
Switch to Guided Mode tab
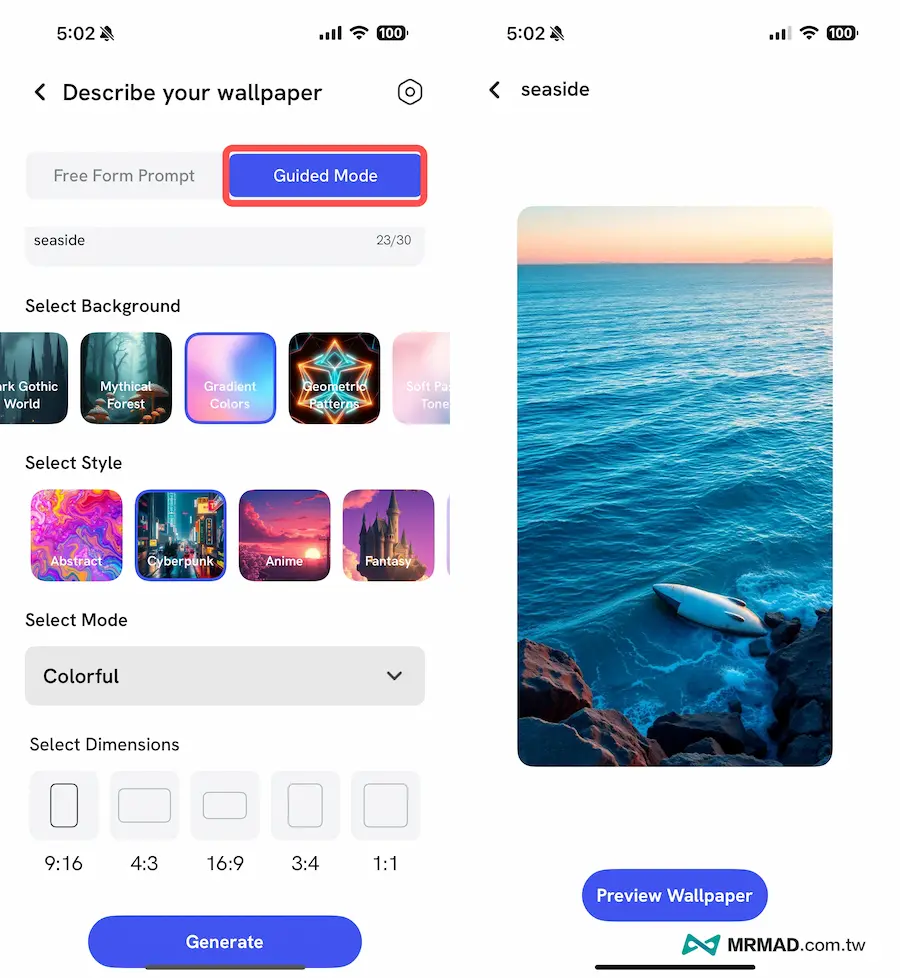[325, 176]
